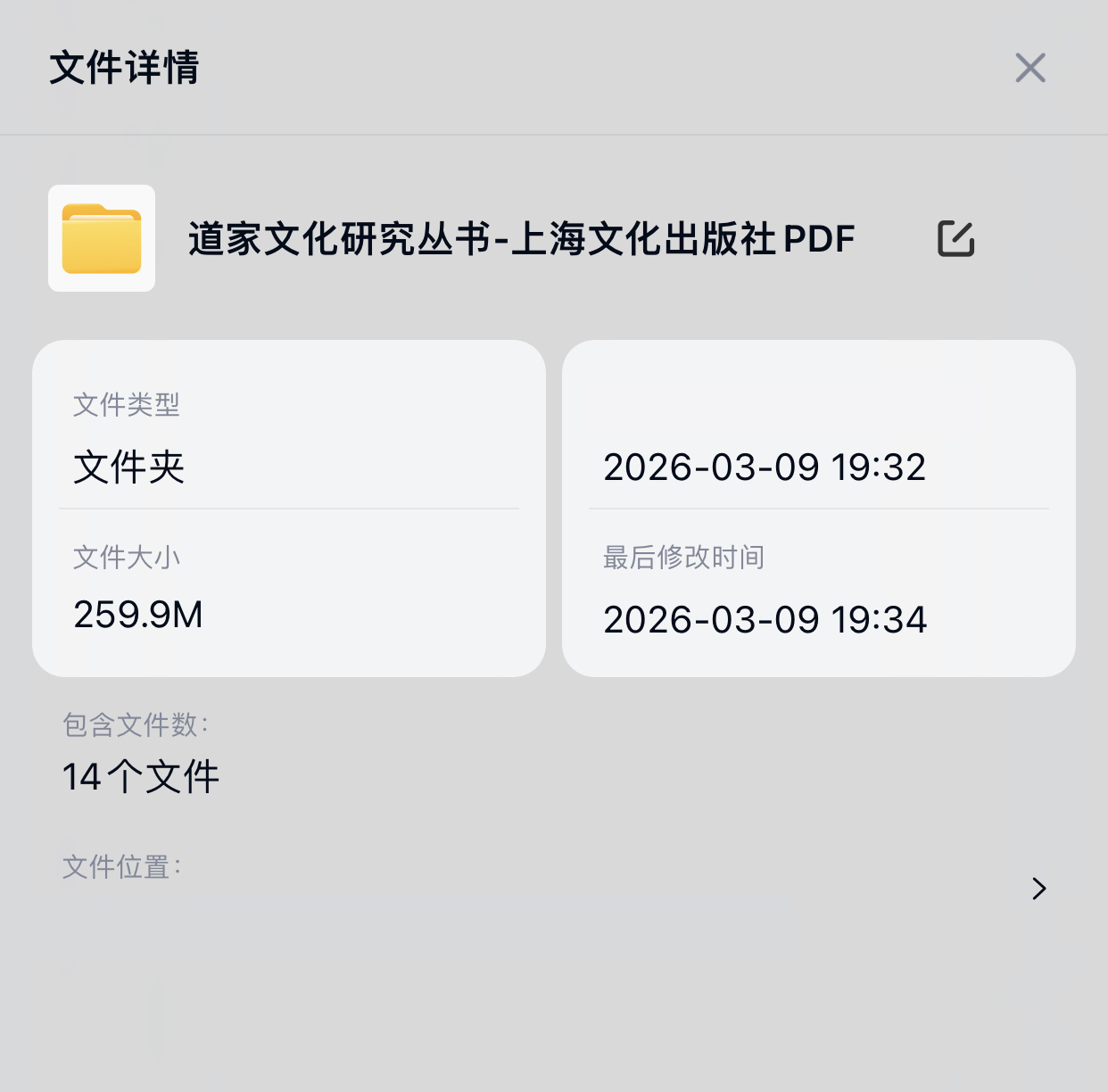The width and height of the screenshot is (1108, 1092).
Task: Open the 文件位置 chevron
Action: (1038, 888)
